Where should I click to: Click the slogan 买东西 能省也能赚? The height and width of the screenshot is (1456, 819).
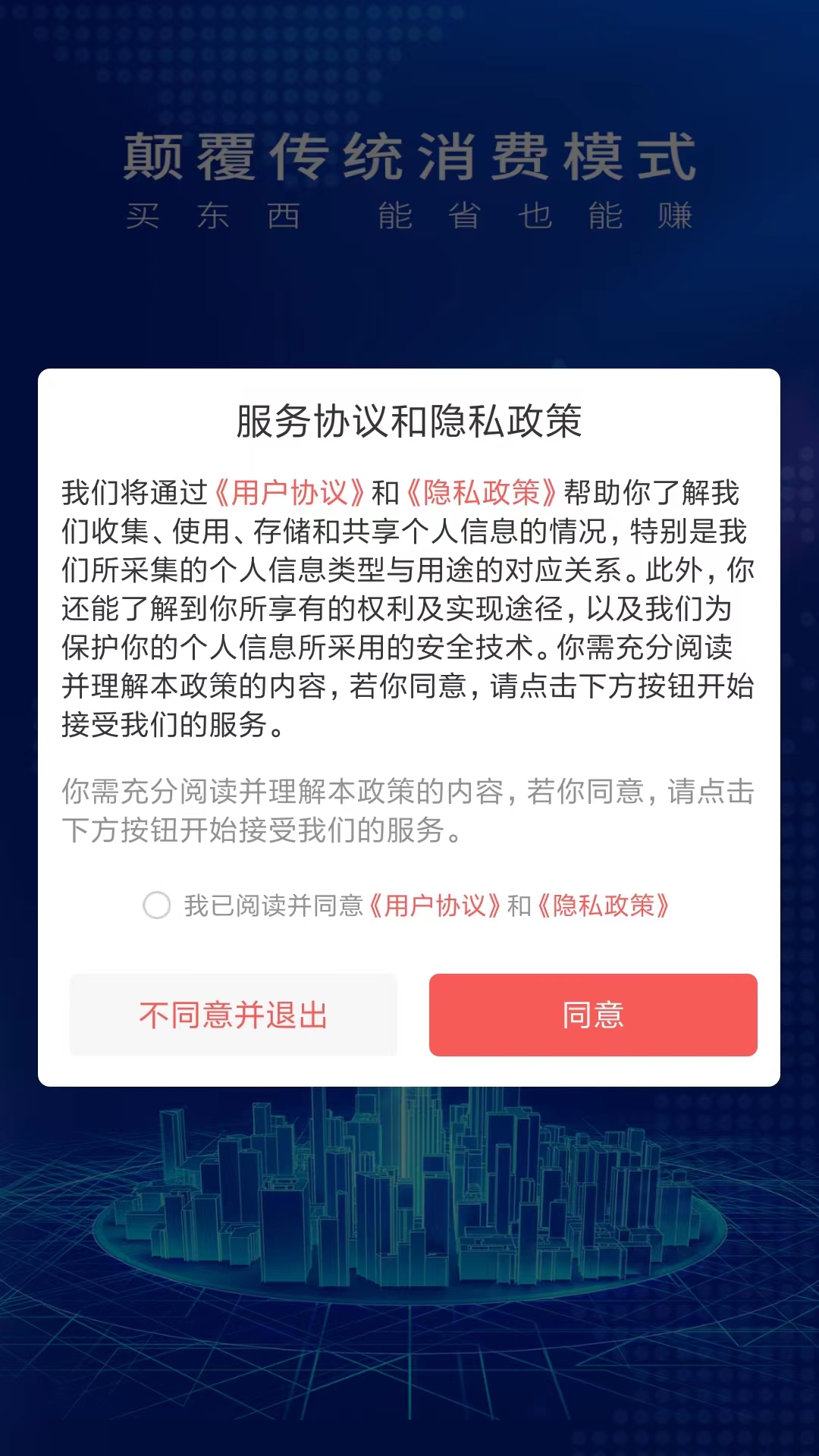tap(409, 214)
